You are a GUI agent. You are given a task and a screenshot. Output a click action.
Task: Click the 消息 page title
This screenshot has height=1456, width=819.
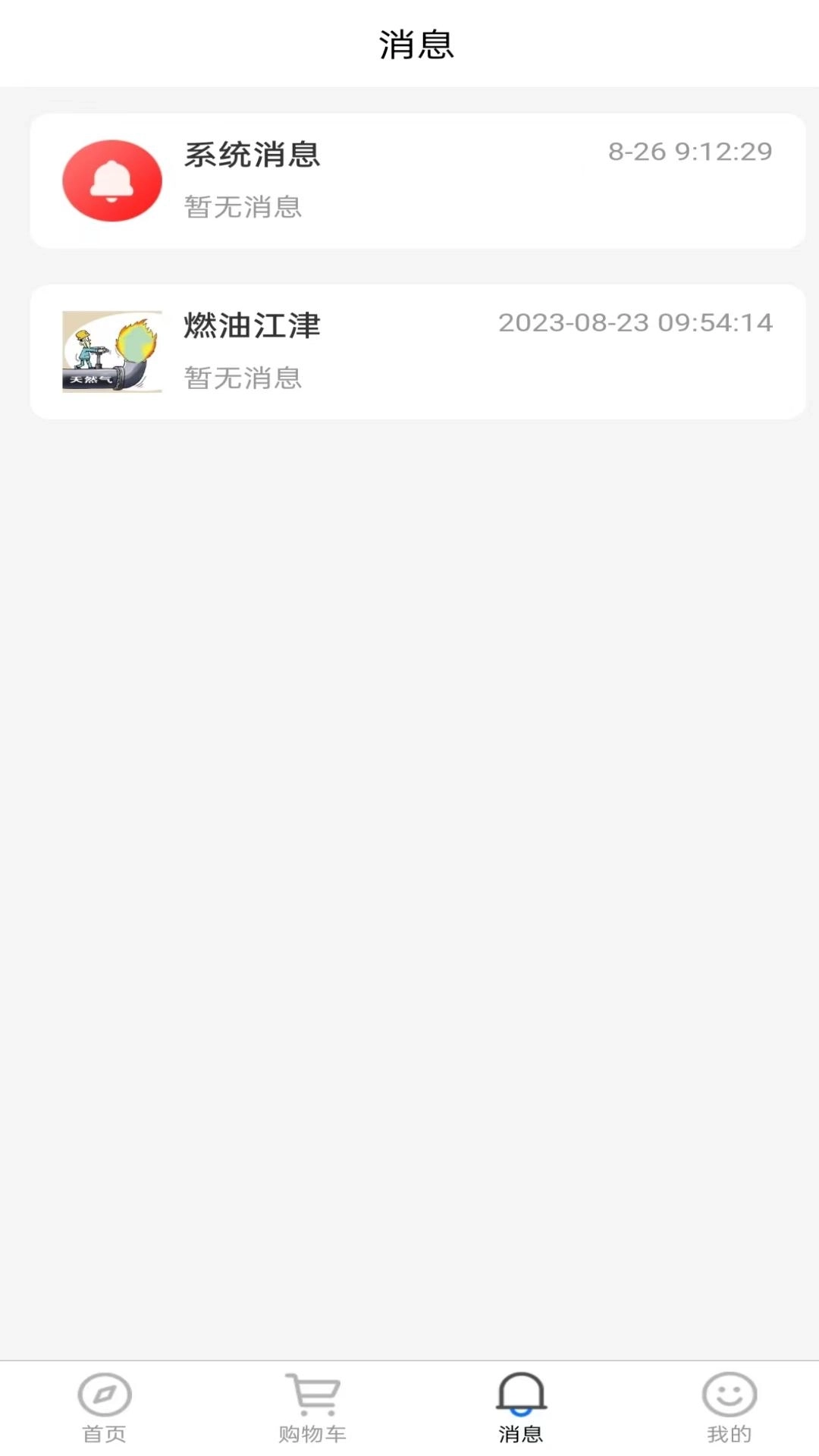tap(416, 45)
